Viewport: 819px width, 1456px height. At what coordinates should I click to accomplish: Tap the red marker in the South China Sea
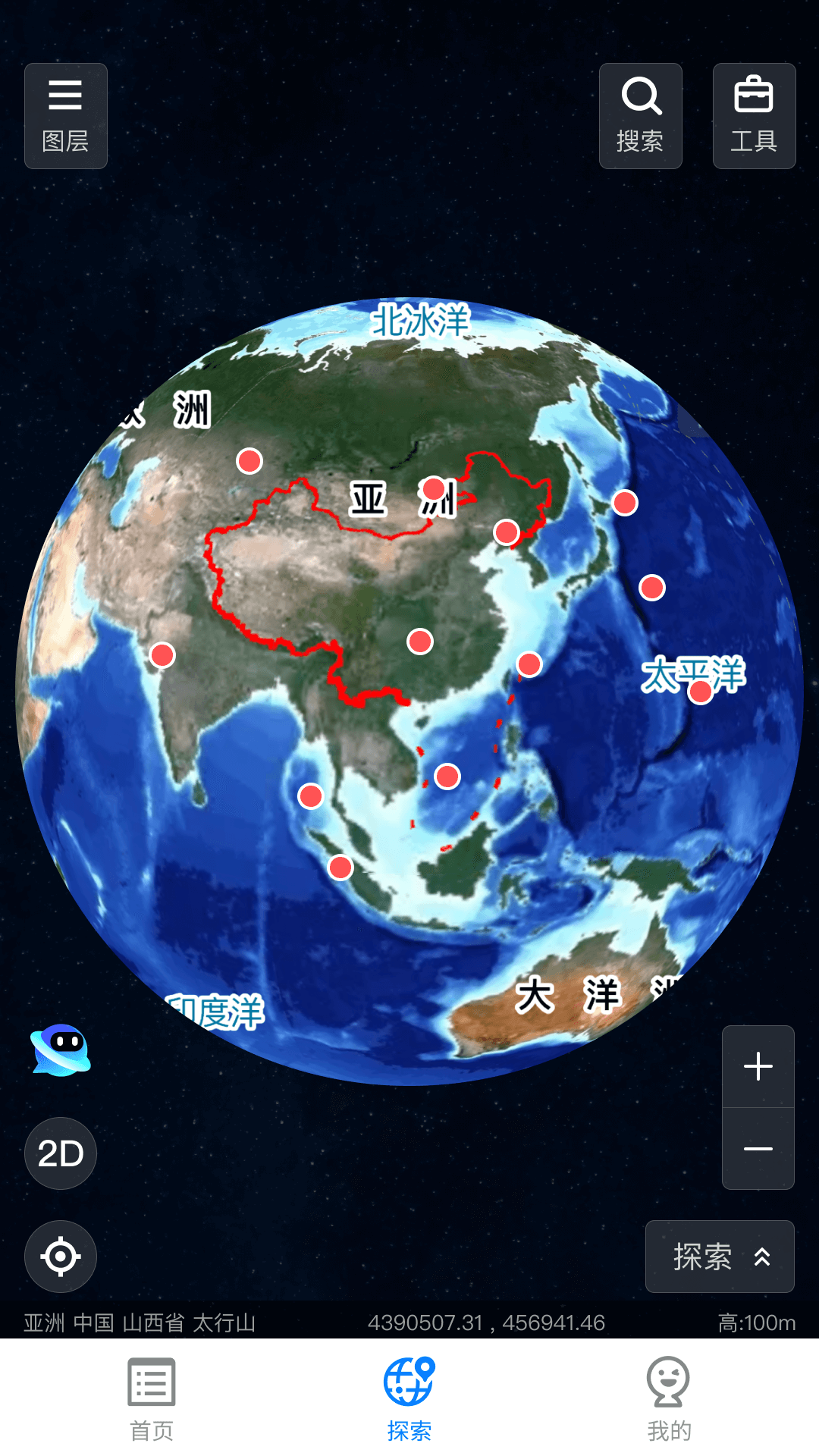447,776
